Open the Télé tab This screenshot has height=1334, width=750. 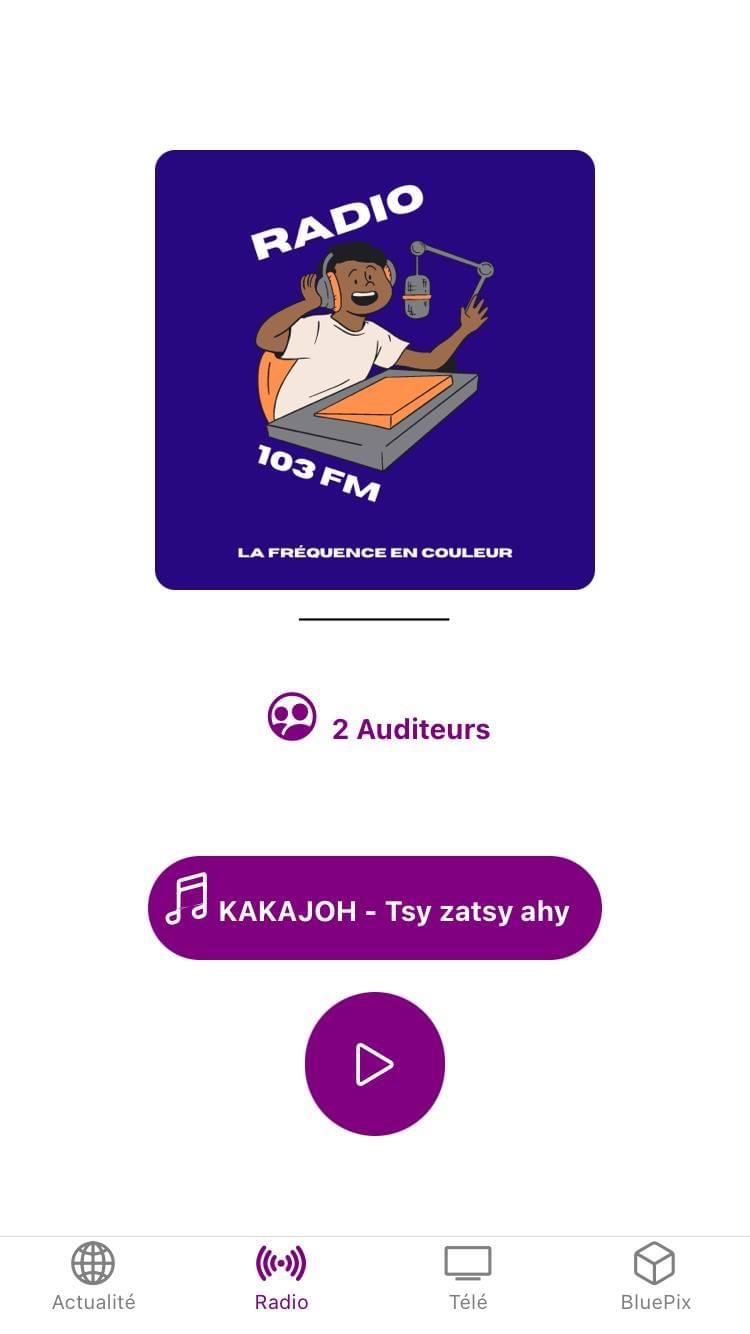[468, 1277]
